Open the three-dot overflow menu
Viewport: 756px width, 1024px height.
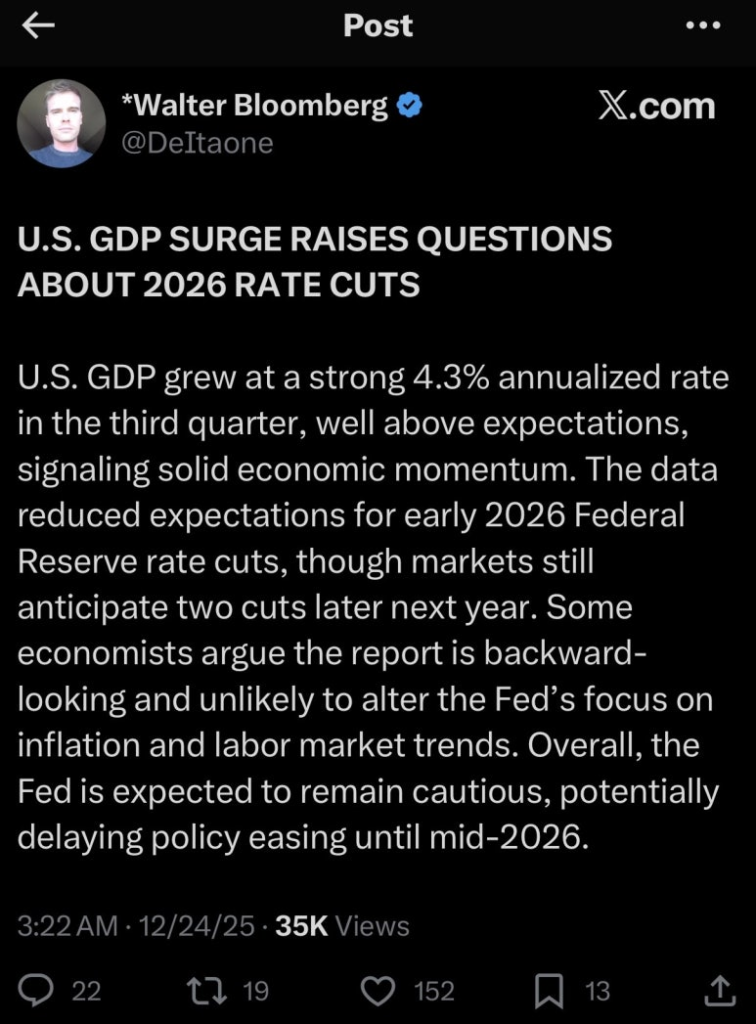tap(703, 26)
